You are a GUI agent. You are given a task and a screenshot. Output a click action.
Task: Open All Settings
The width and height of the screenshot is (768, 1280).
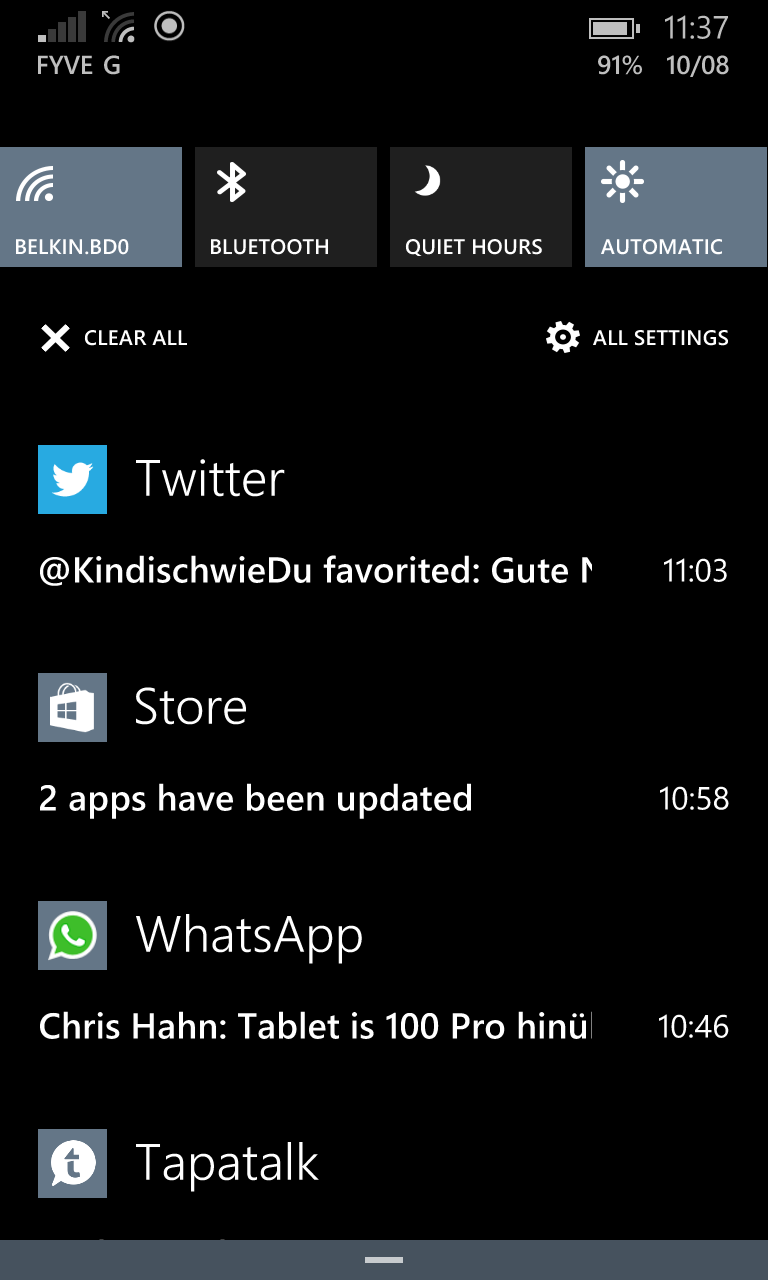coord(637,338)
